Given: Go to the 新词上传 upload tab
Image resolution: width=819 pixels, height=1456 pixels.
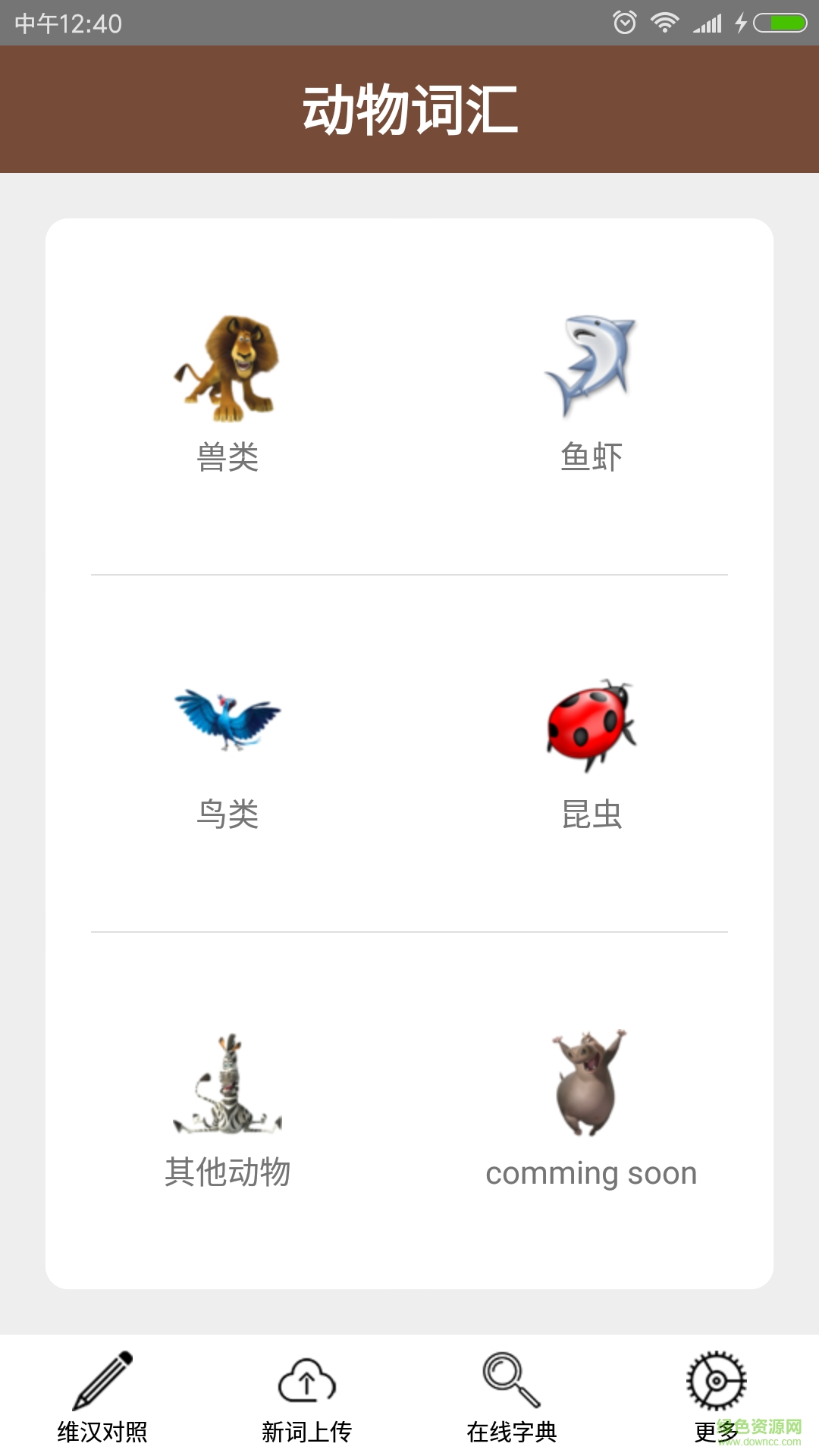Looking at the screenshot, I should 307,1397.
